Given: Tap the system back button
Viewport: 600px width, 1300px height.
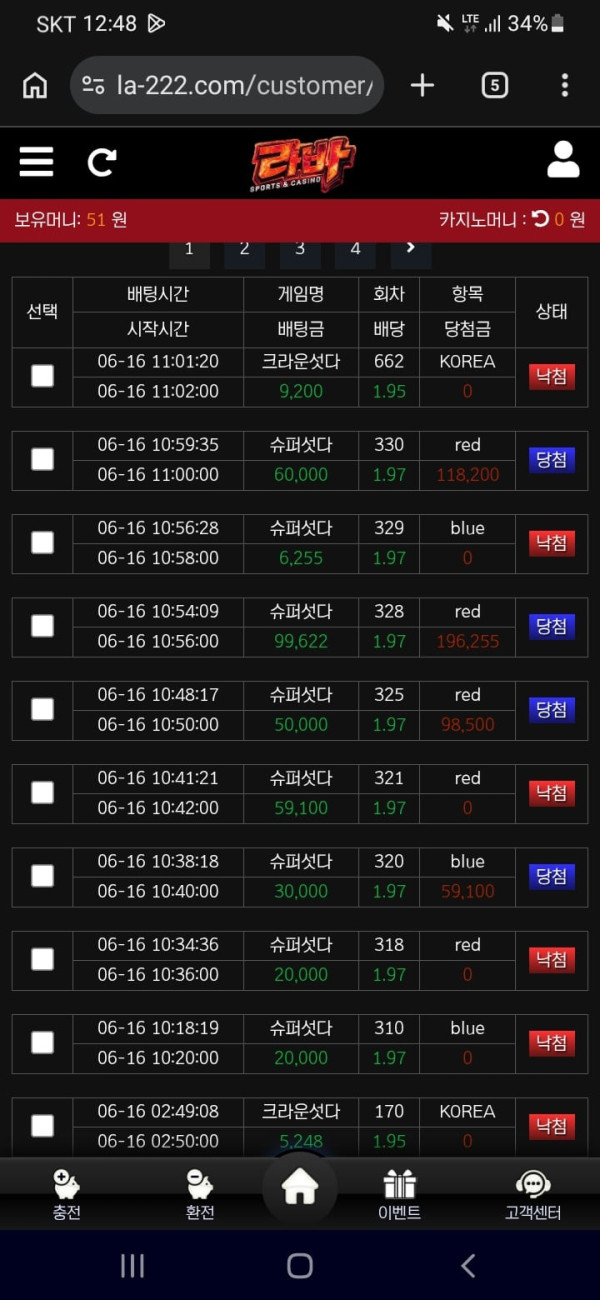Looking at the screenshot, I should coord(467,1266).
